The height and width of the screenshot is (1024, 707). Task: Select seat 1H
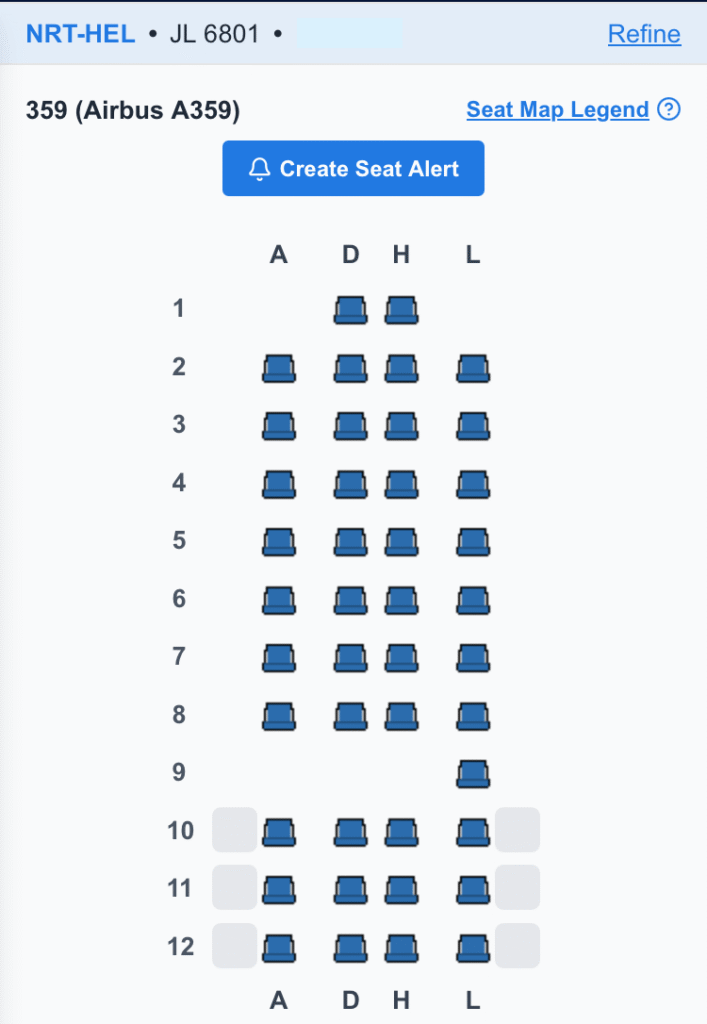pyautogui.click(x=401, y=311)
